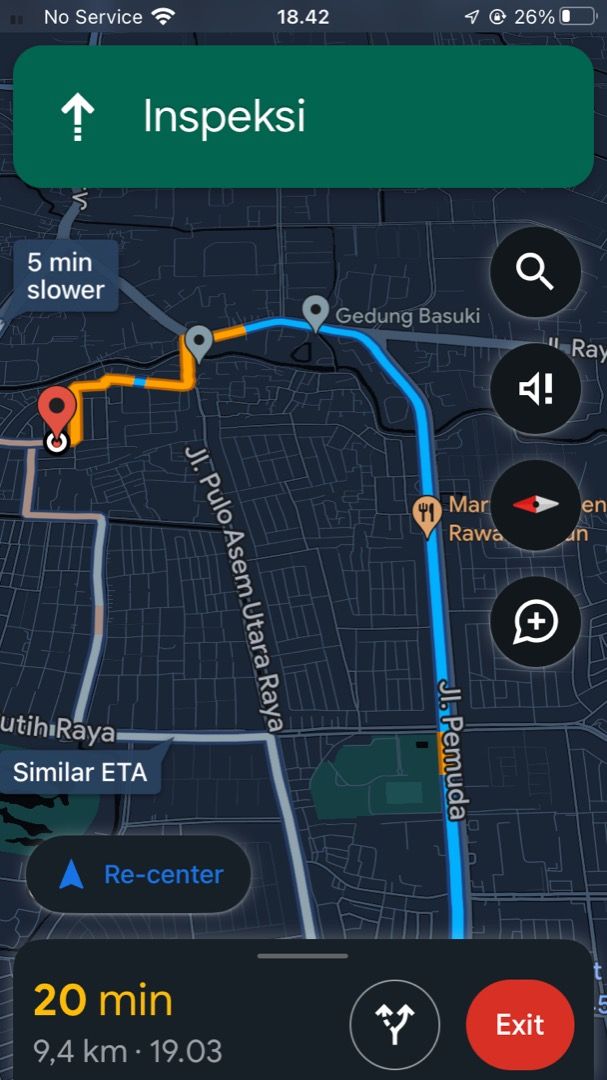Screen dimensions: 607x1080
Task: Tap the compass to reorient map
Action: pyautogui.click(x=535, y=505)
